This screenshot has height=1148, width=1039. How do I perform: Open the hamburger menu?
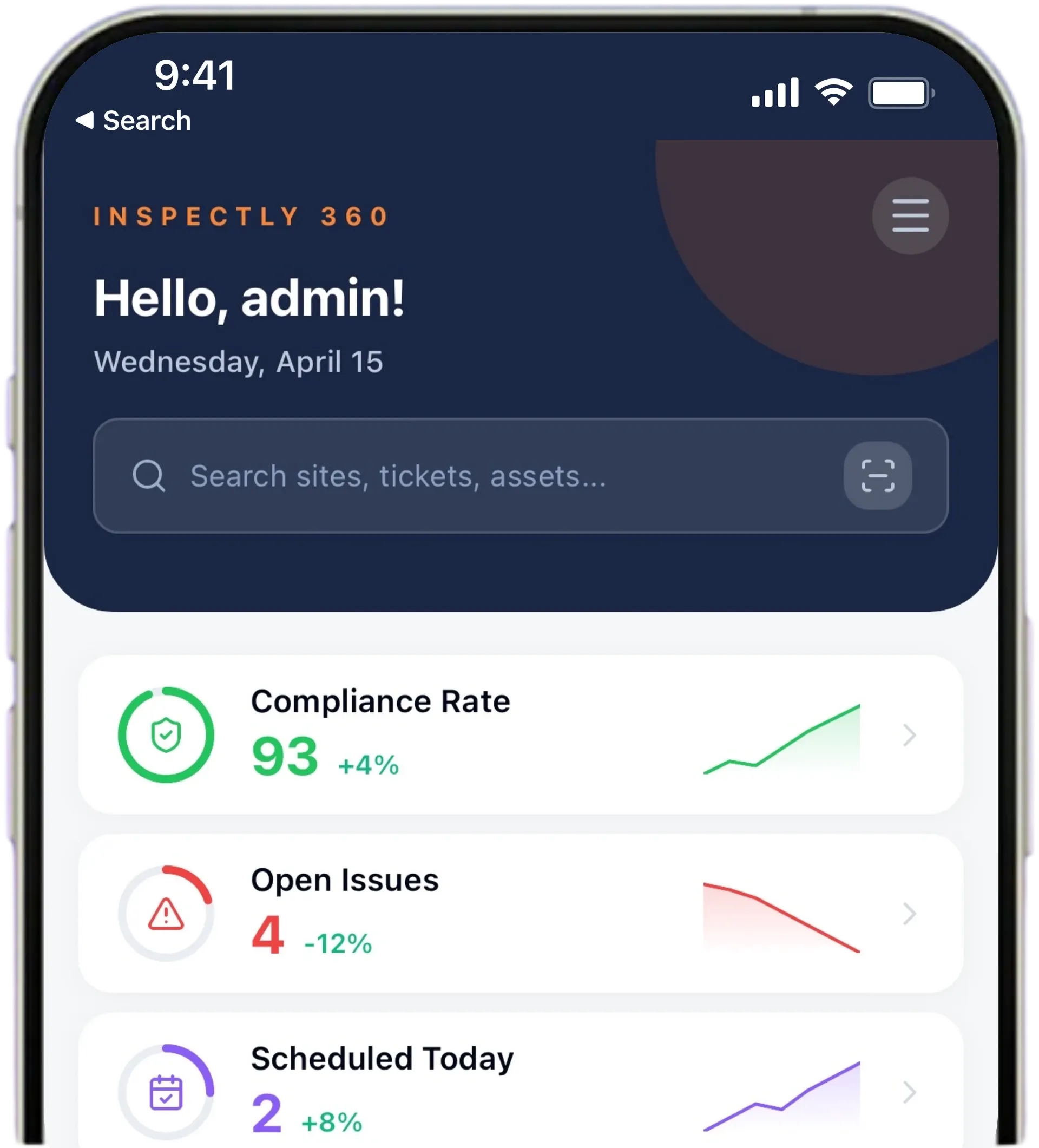[910, 216]
